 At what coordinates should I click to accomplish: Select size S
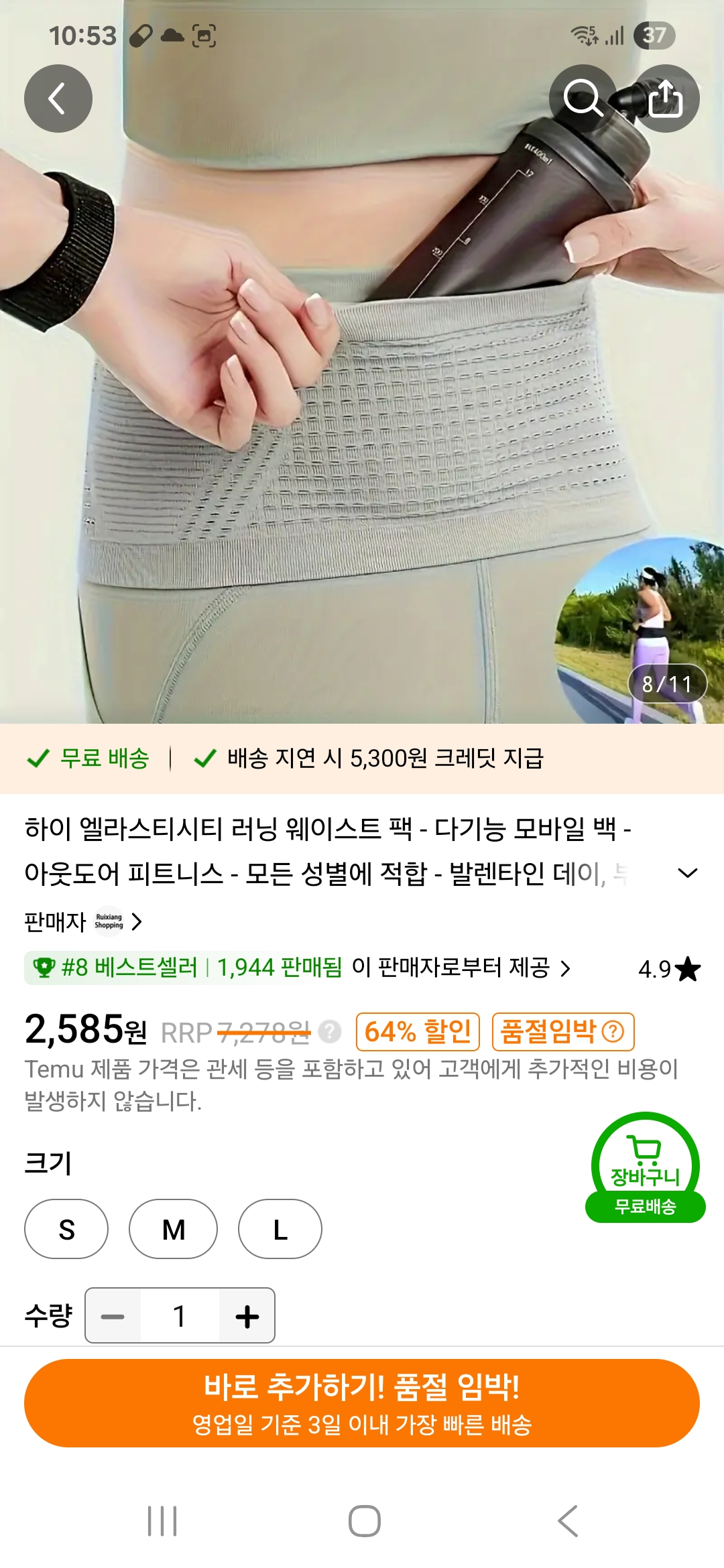pyautogui.click(x=66, y=1229)
